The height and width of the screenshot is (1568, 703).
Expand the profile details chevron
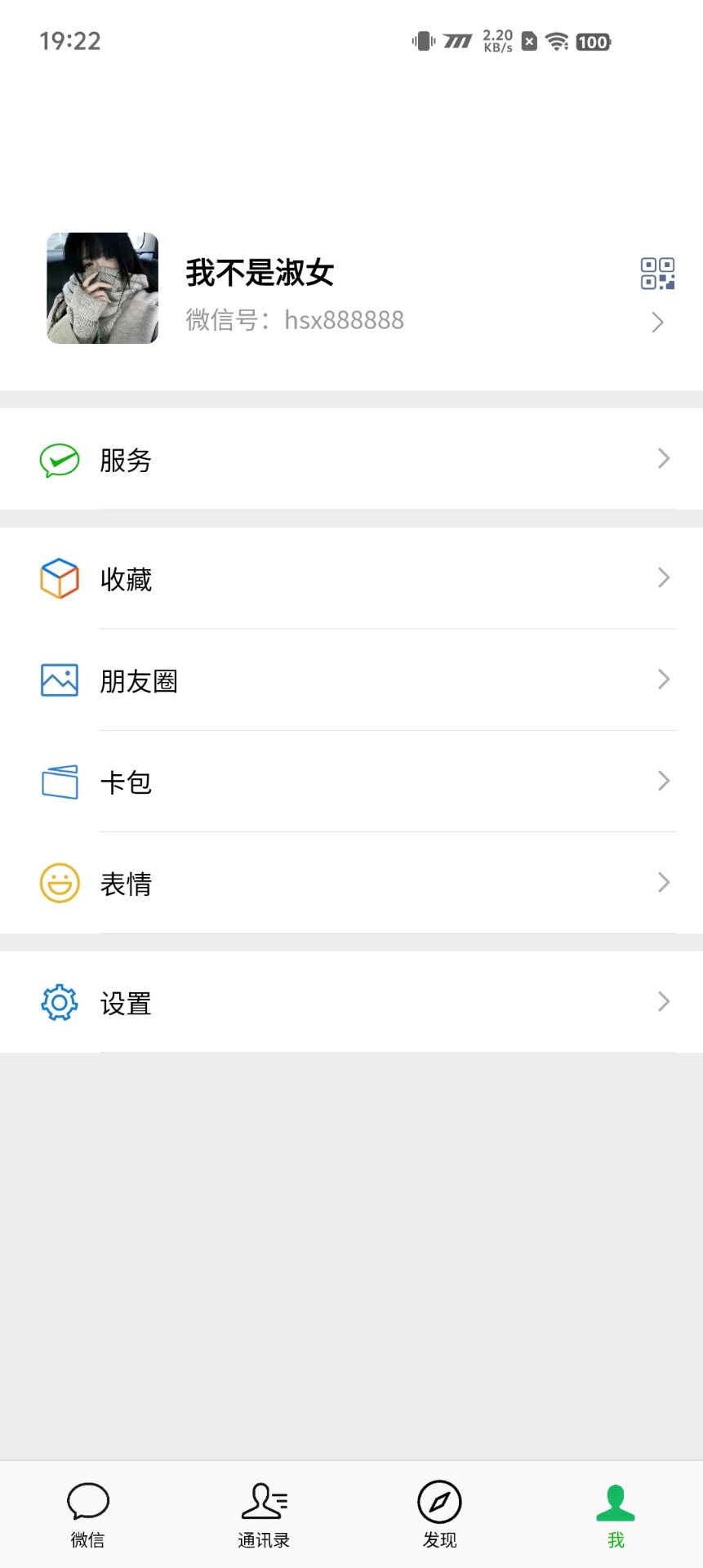[658, 323]
